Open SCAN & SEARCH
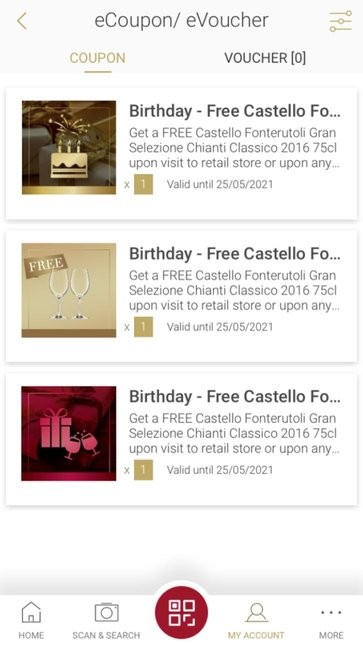 click(x=106, y=620)
